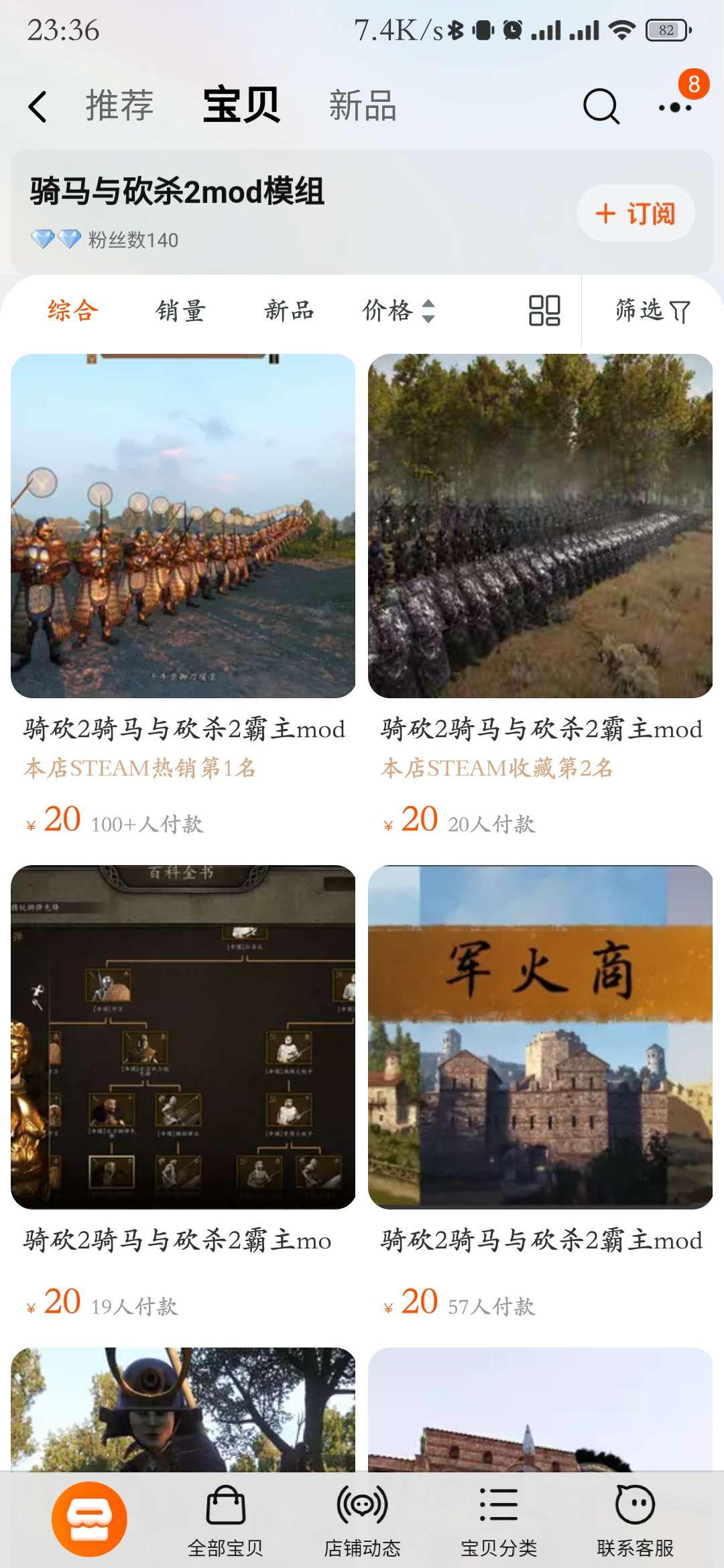Open the shop search icon
The image size is (724, 1568).
[x=601, y=107]
